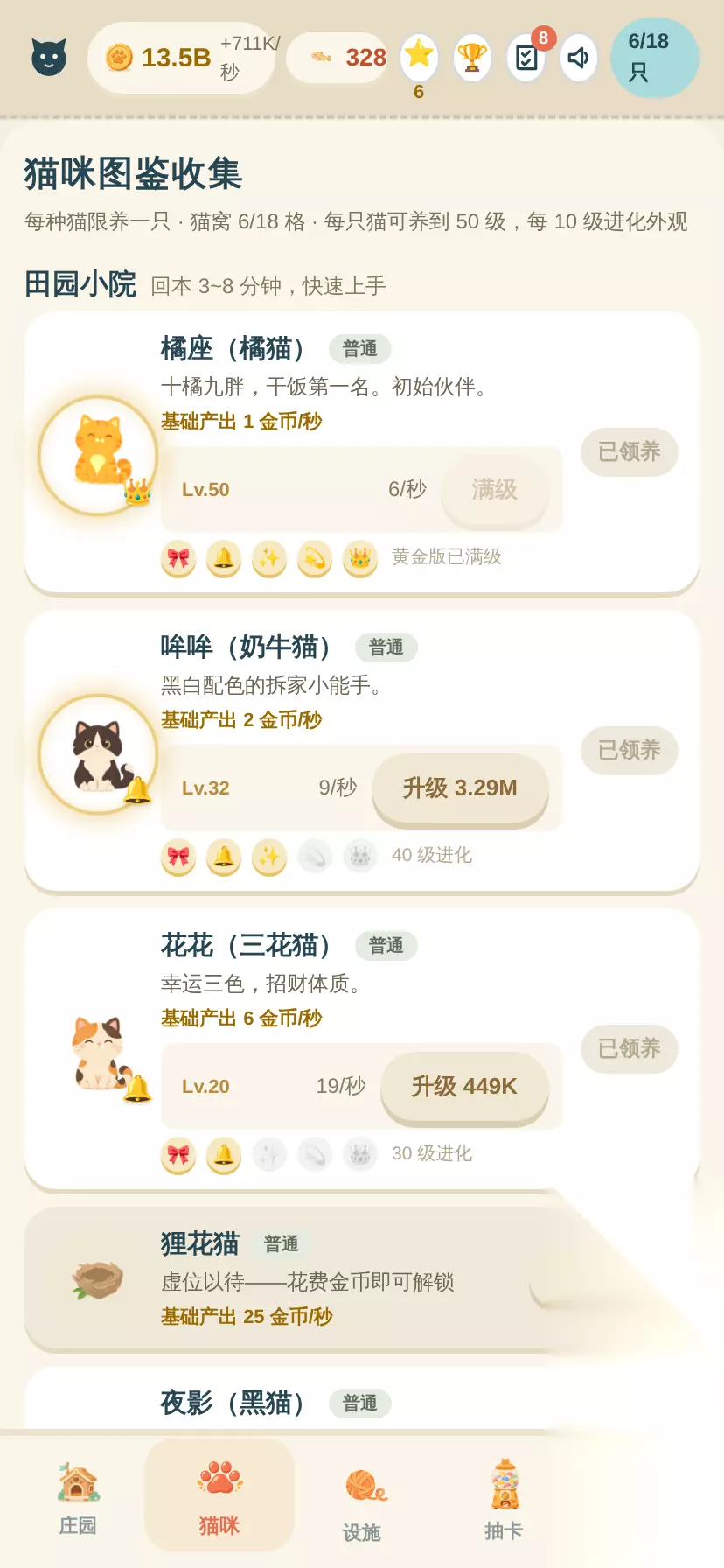Upgrade 花花 for 449K coins
Viewport: 724px width, 1568px height.
(x=464, y=1086)
